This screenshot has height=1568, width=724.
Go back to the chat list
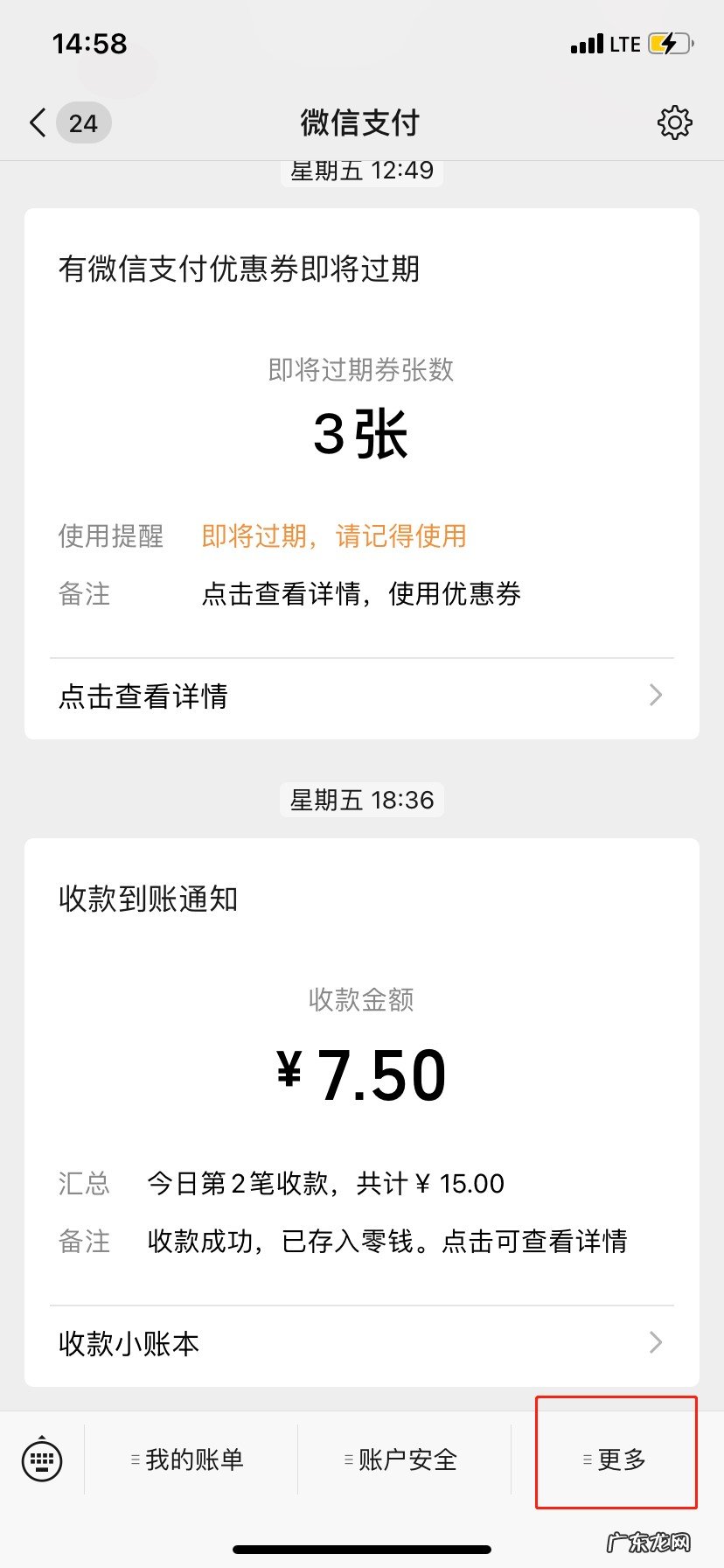38,123
